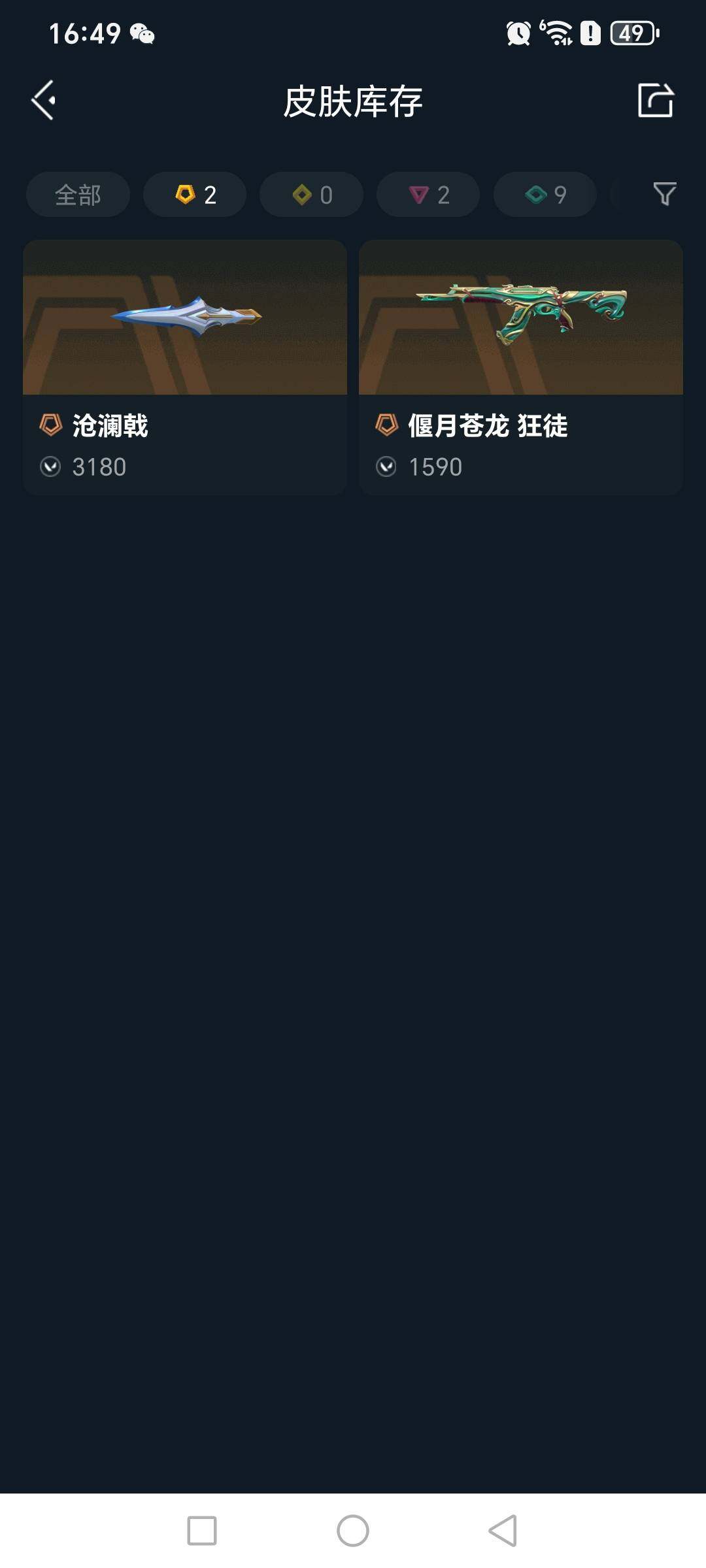
Task: Share the skin inventory
Action: (x=656, y=101)
